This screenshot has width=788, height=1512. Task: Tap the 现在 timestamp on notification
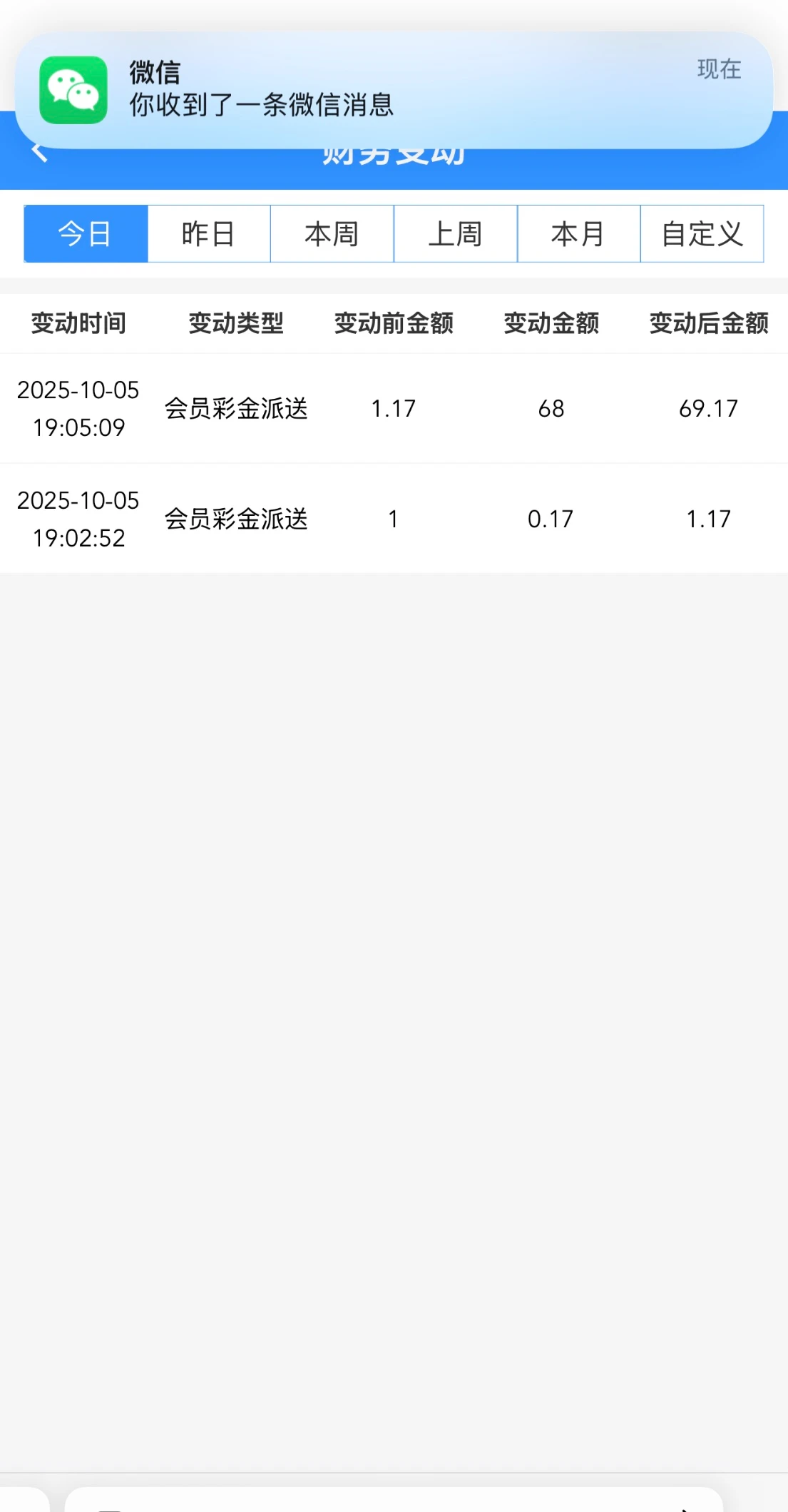718,70
